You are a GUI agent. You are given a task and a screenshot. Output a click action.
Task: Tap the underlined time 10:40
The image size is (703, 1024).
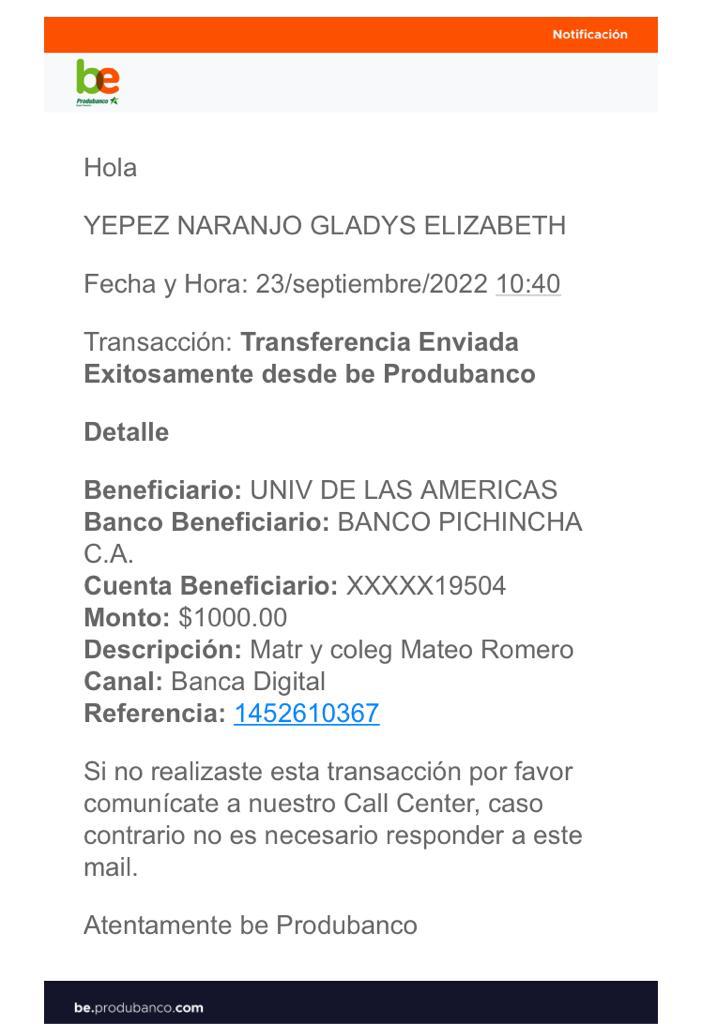(x=528, y=284)
